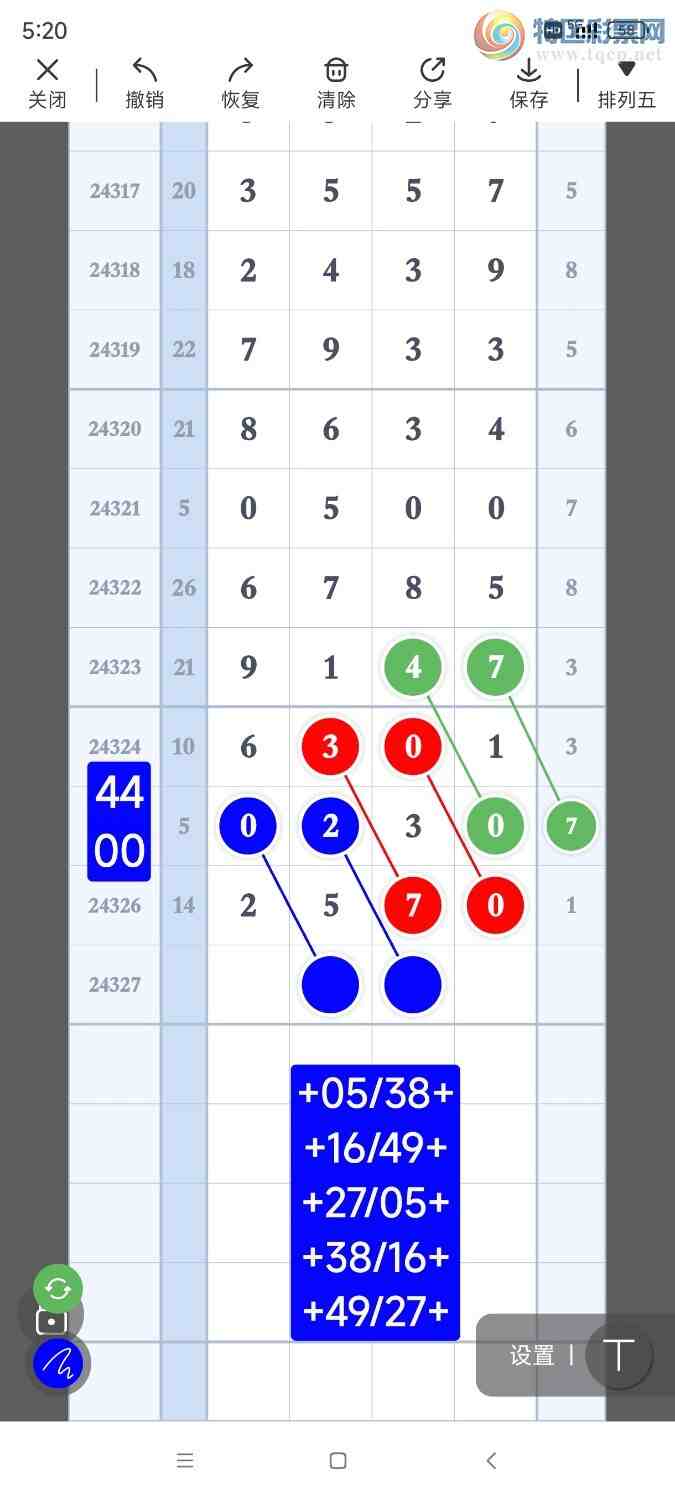This screenshot has width=675, height=1500.
Task: Tap the green refresh swap icon
Action: [x=58, y=1289]
